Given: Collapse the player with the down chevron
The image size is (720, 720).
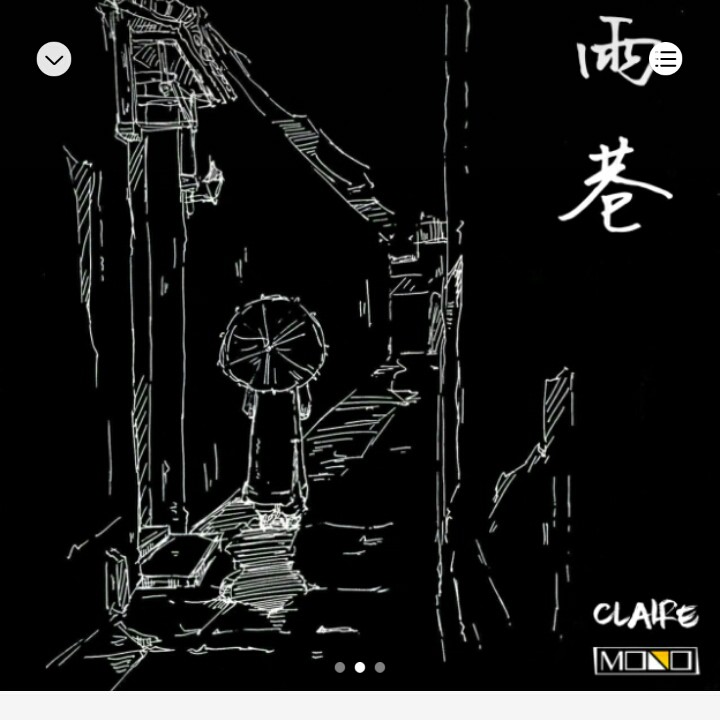Looking at the screenshot, I should tap(54, 59).
